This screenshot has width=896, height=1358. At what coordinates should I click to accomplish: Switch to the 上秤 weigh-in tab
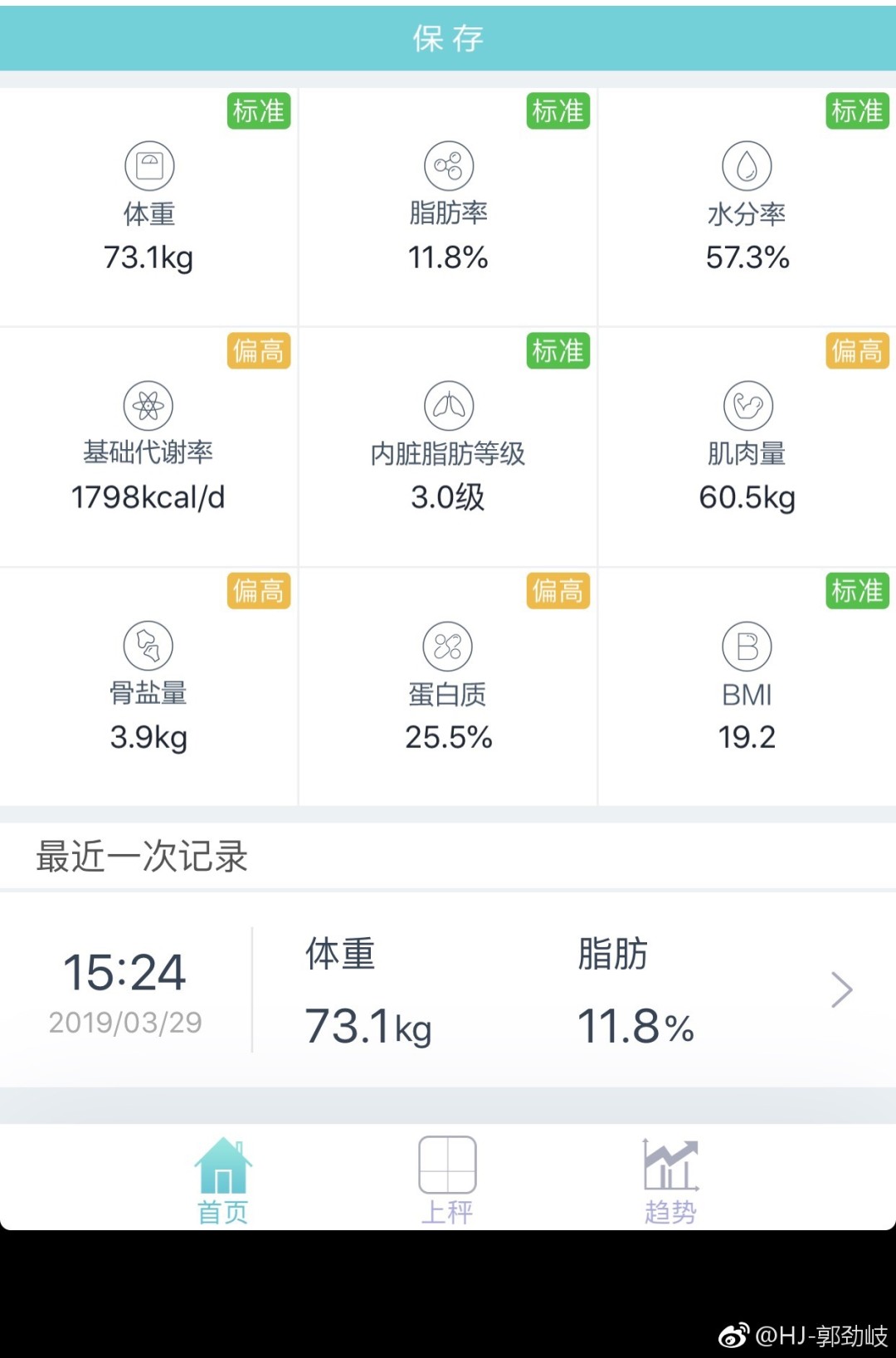coord(447,1180)
